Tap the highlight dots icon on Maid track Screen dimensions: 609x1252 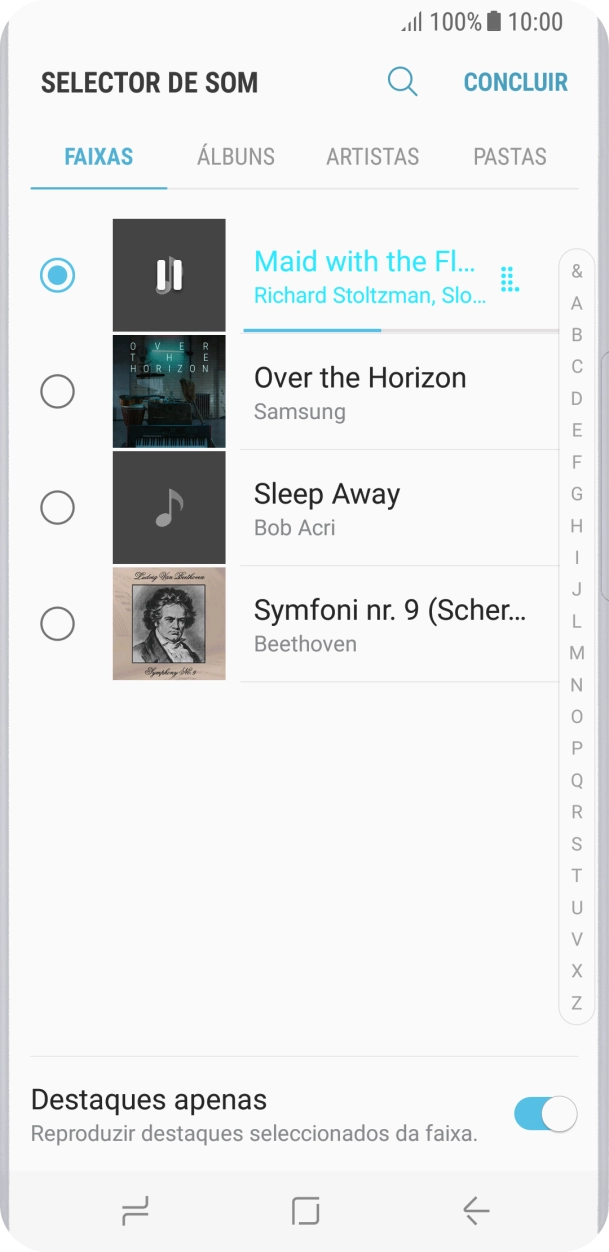pyautogui.click(x=510, y=280)
